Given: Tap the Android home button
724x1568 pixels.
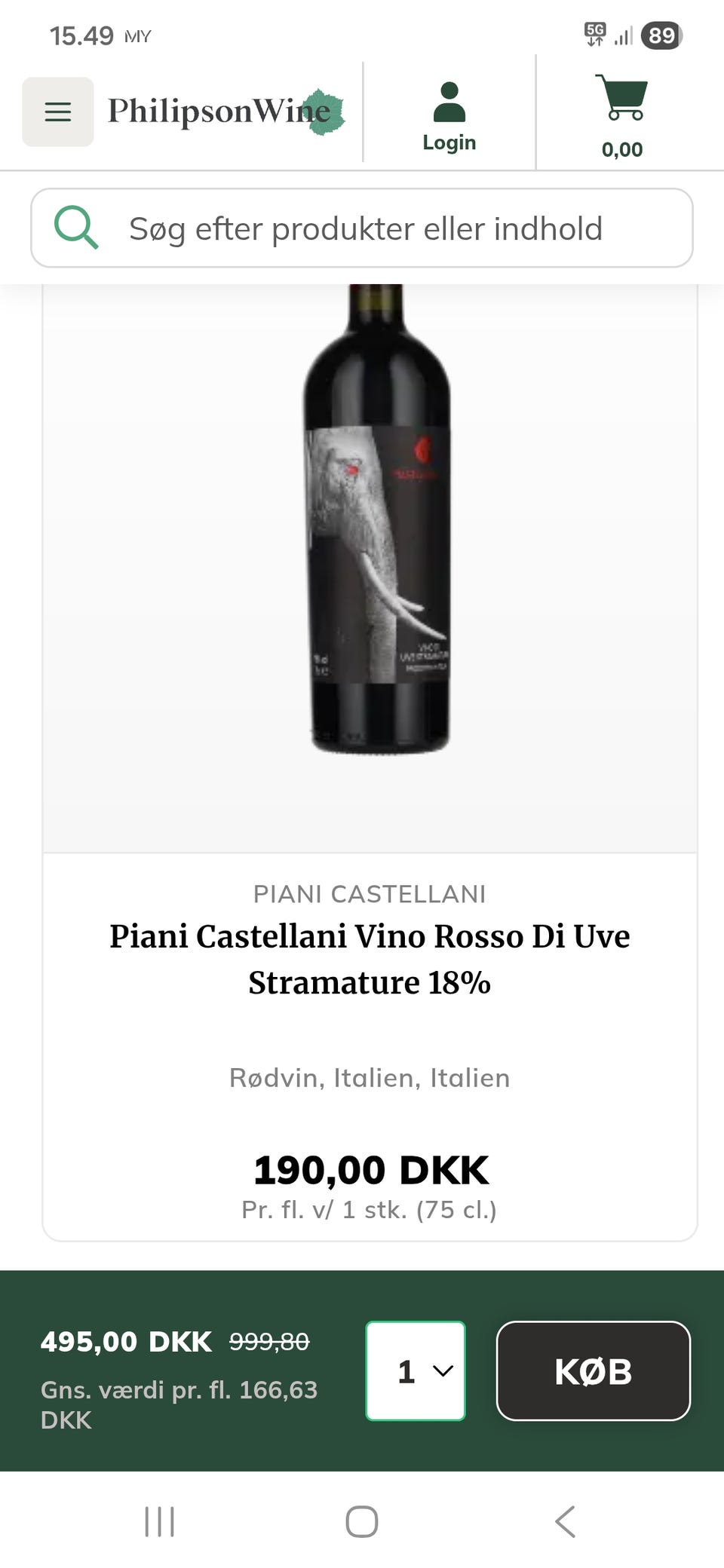Looking at the screenshot, I should tap(362, 1521).
